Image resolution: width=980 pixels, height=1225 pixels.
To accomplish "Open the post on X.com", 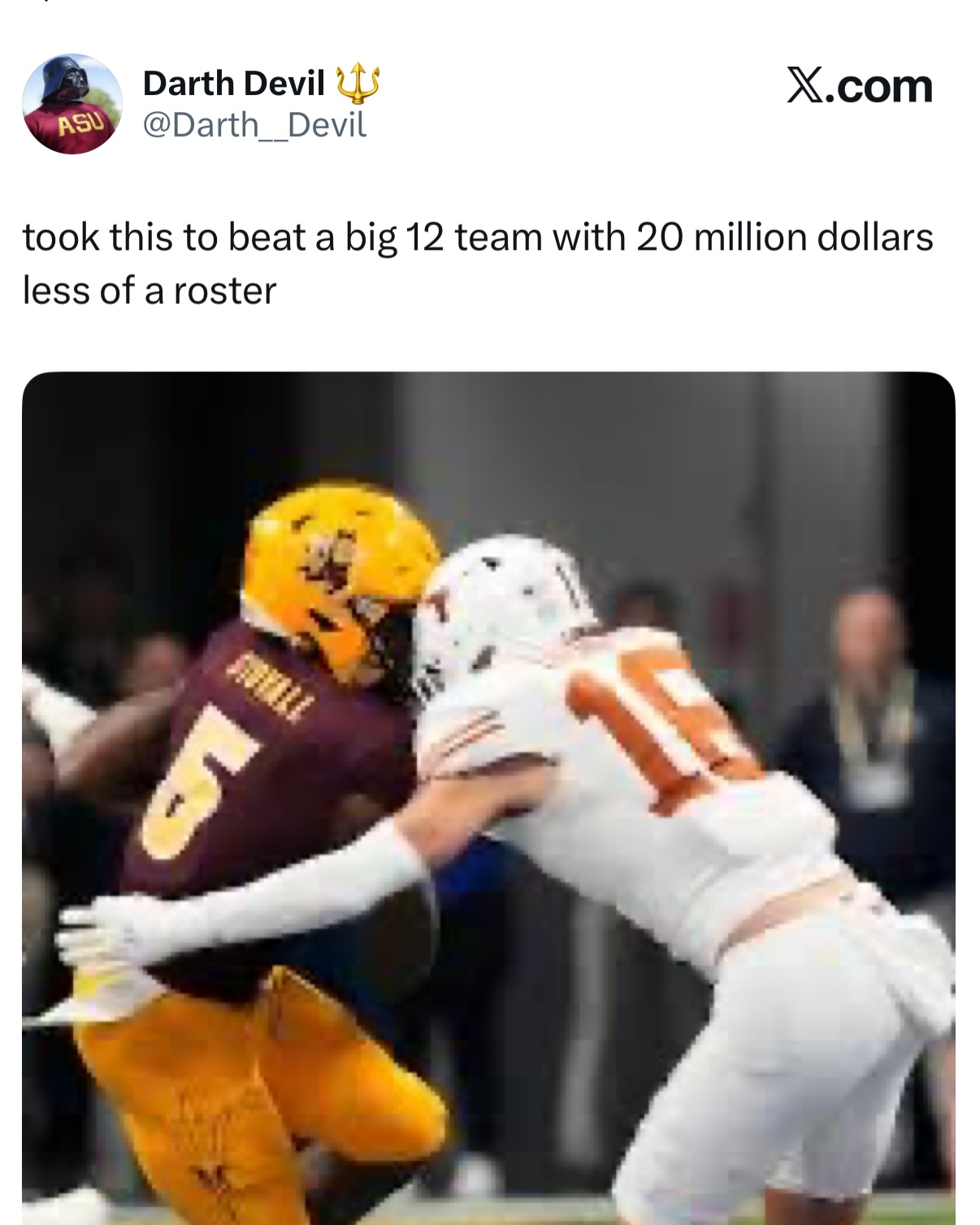I will (859, 85).
